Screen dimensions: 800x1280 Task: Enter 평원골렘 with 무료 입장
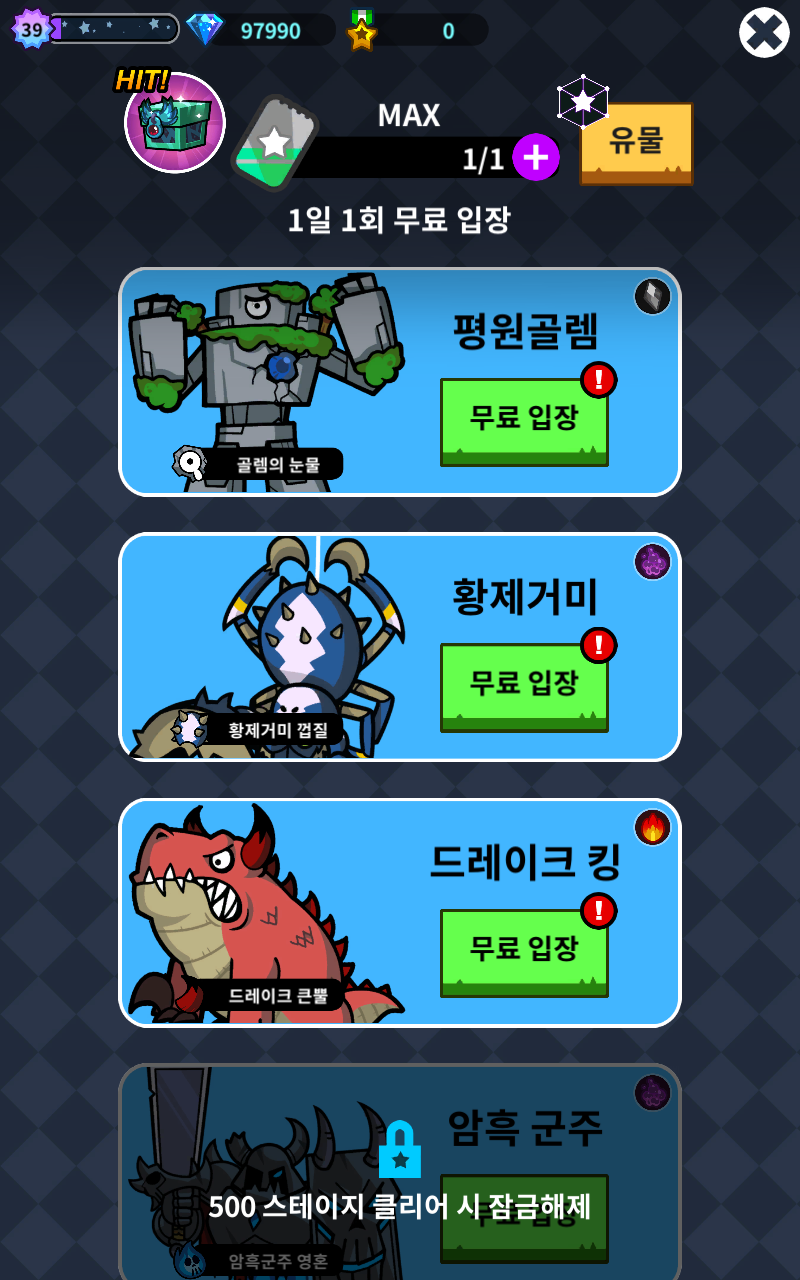coord(524,421)
